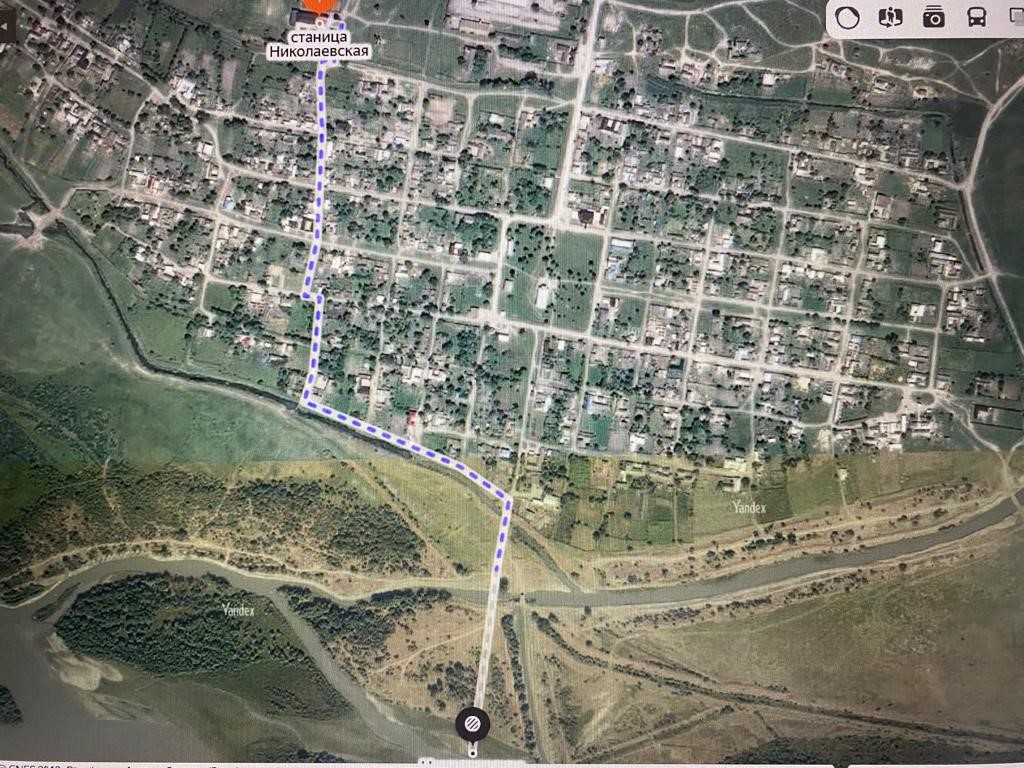Open street panoramas from the map toolbar
1024x768 pixels.
(890, 18)
